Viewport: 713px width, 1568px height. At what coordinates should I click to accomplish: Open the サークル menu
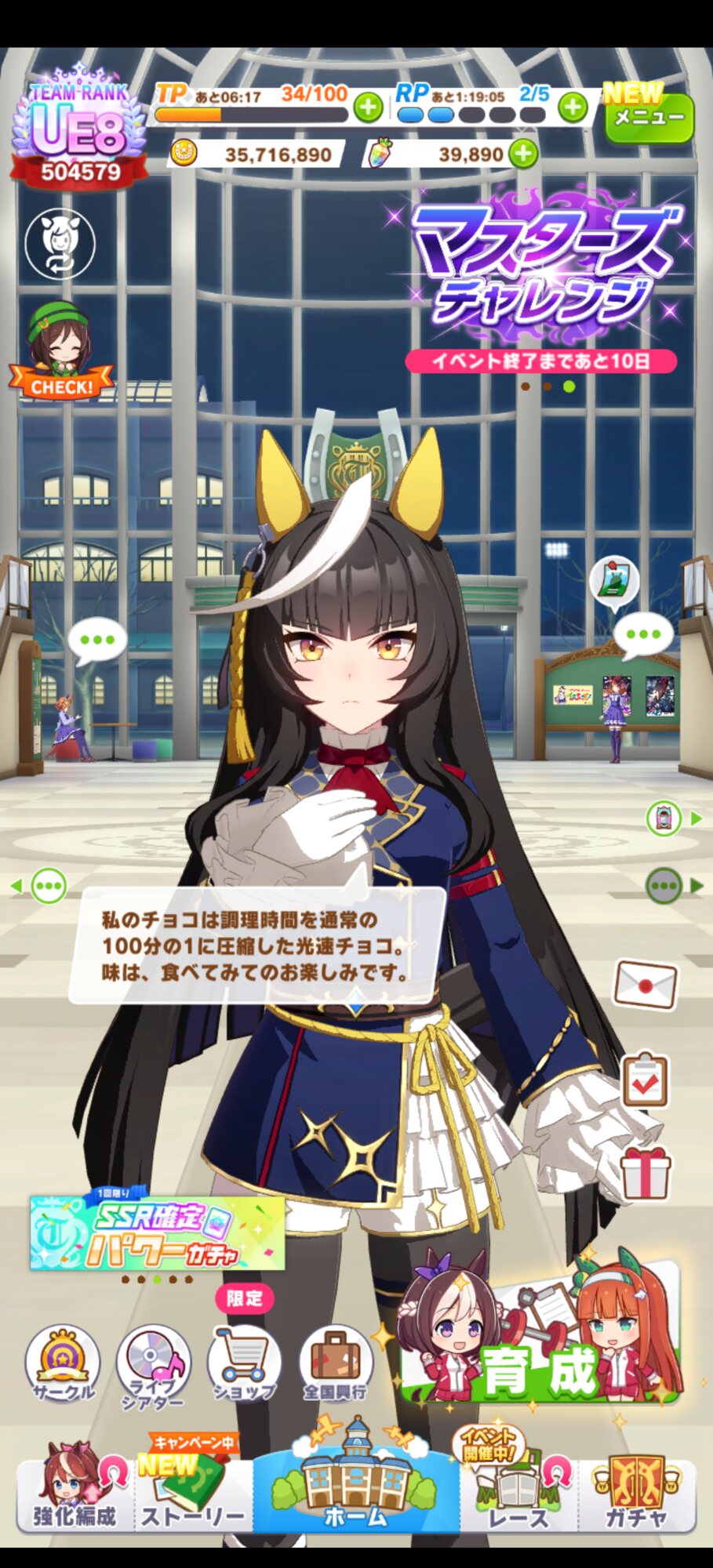point(63,1366)
